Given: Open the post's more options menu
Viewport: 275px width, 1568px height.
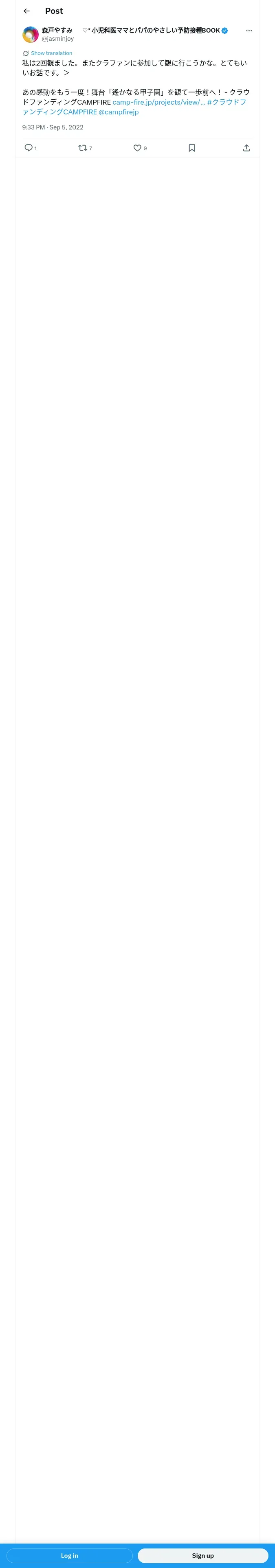Looking at the screenshot, I should coord(249,31).
